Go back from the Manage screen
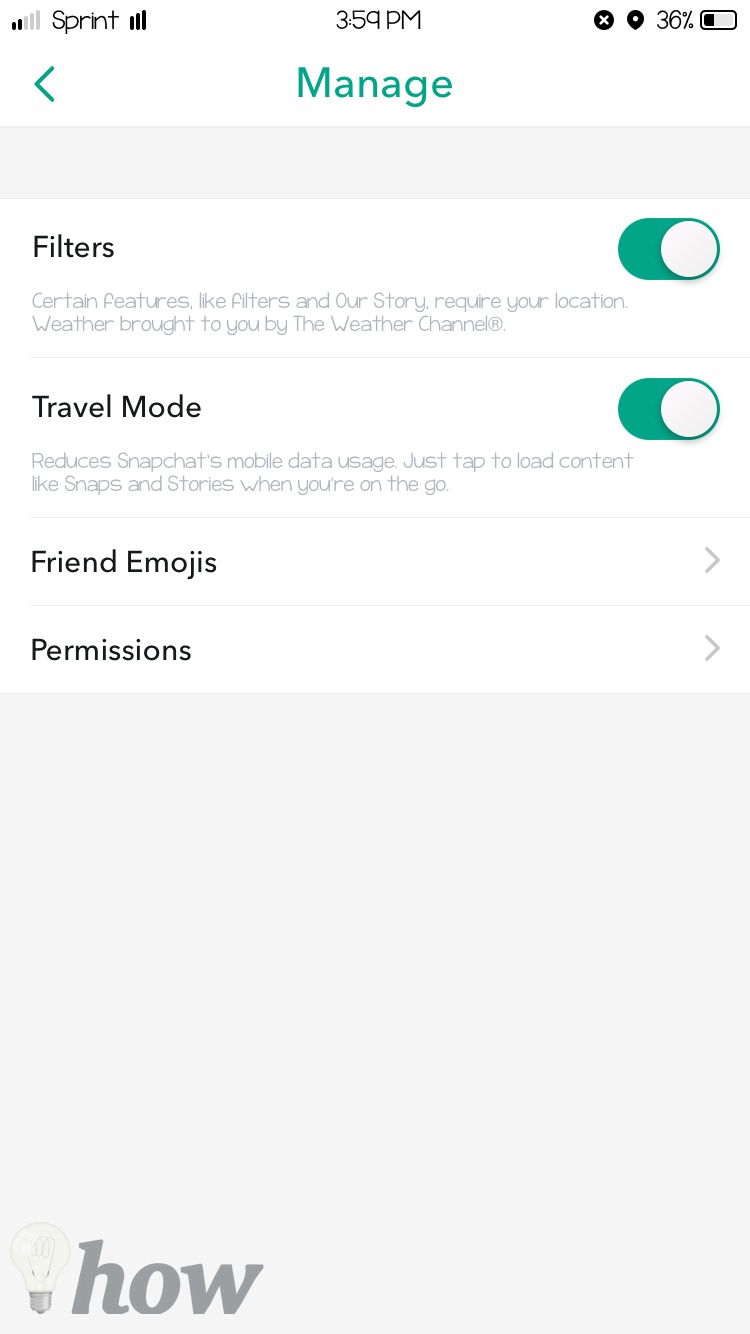Image resolution: width=750 pixels, height=1334 pixels. tap(44, 84)
